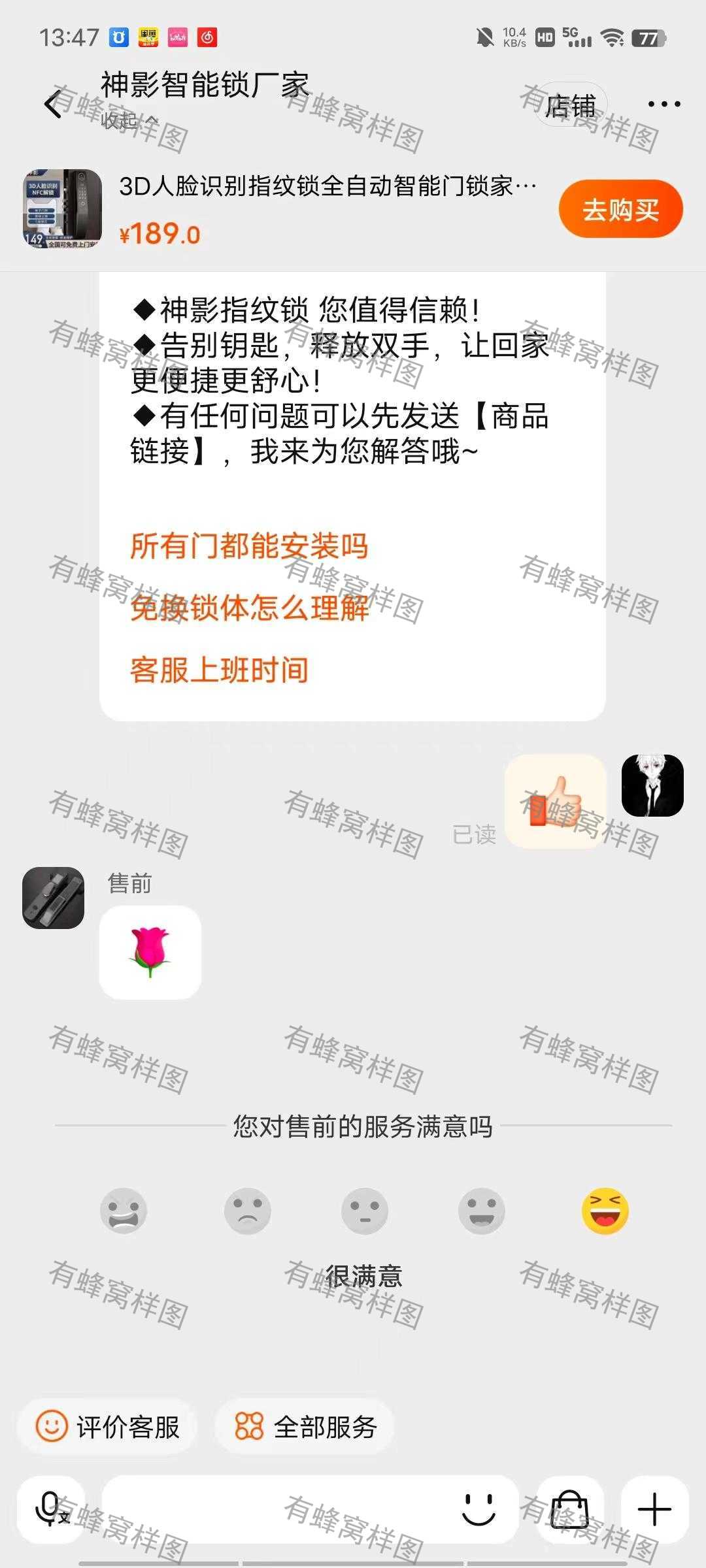Open the 全部服务 chip
The width and height of the screenshot is (706, 1568).
click(305, 1427)
